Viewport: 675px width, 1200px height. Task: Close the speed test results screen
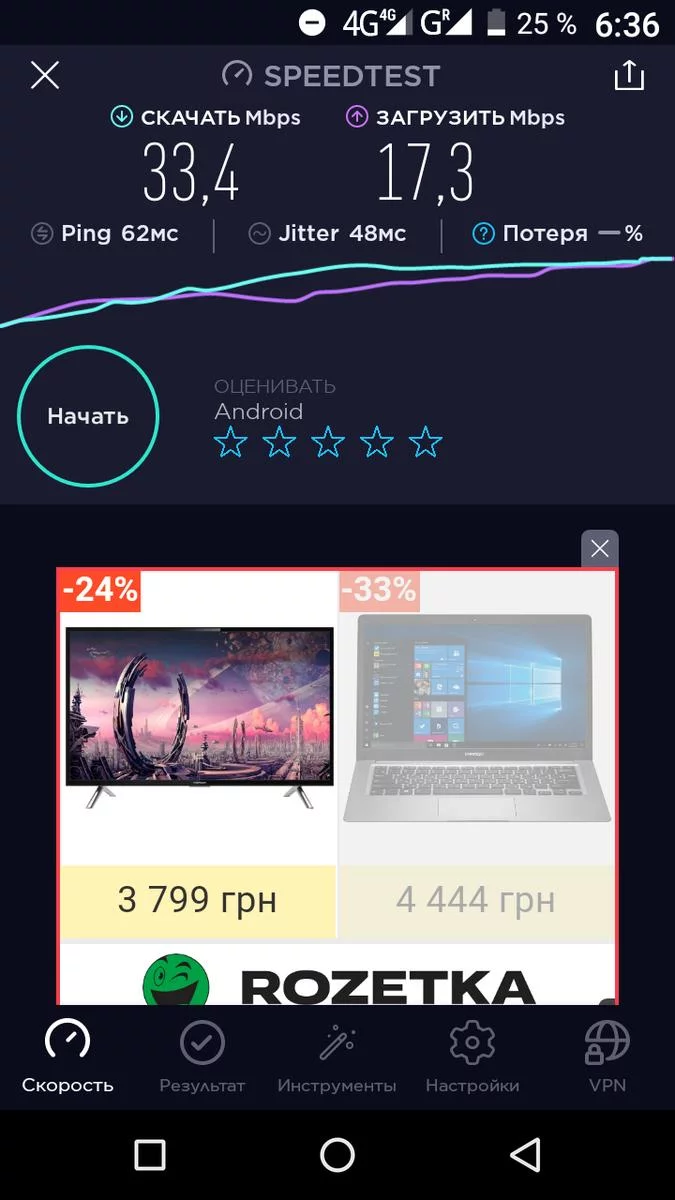click(45, 75)
